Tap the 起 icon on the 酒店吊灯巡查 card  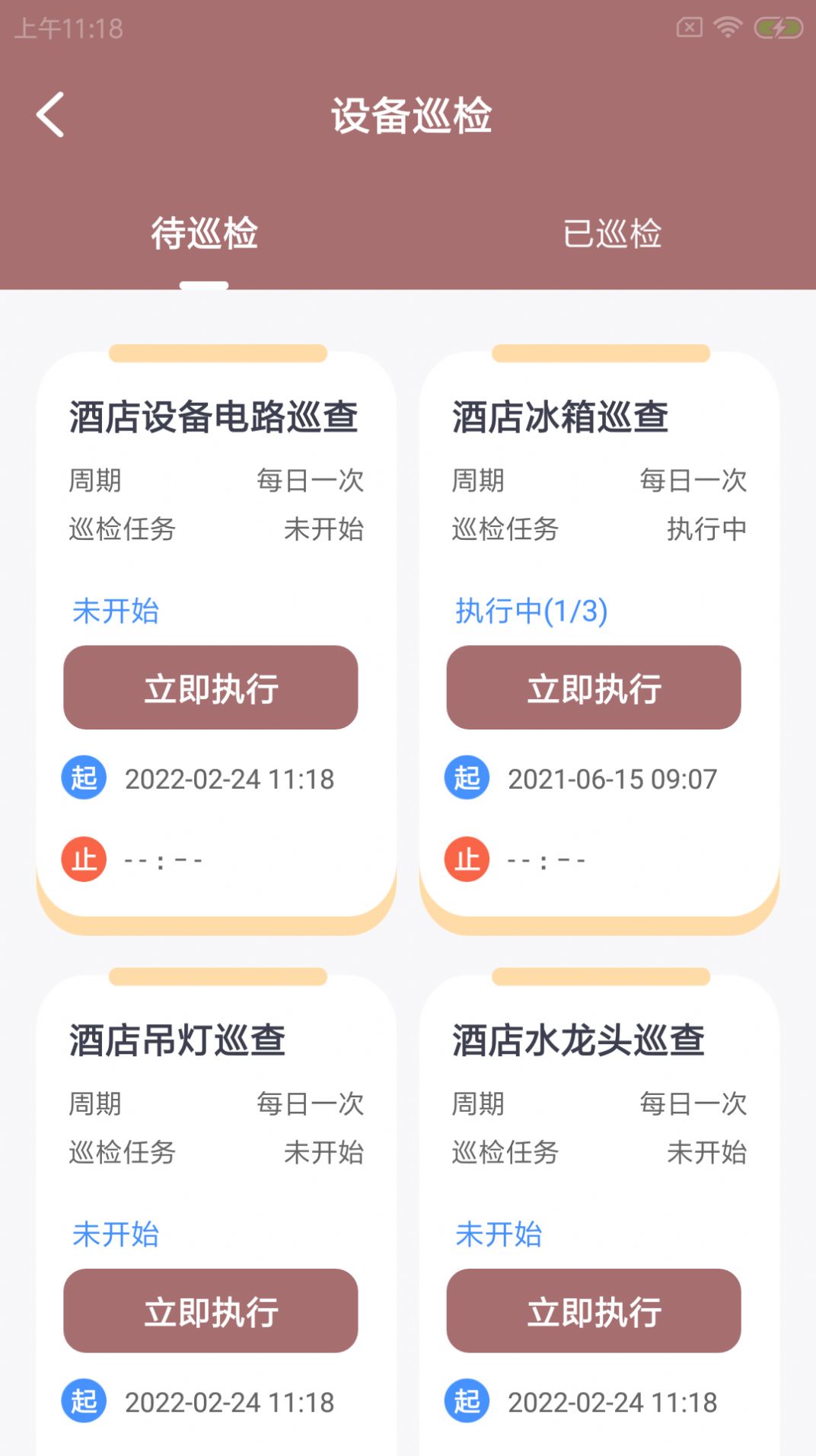84,1402
